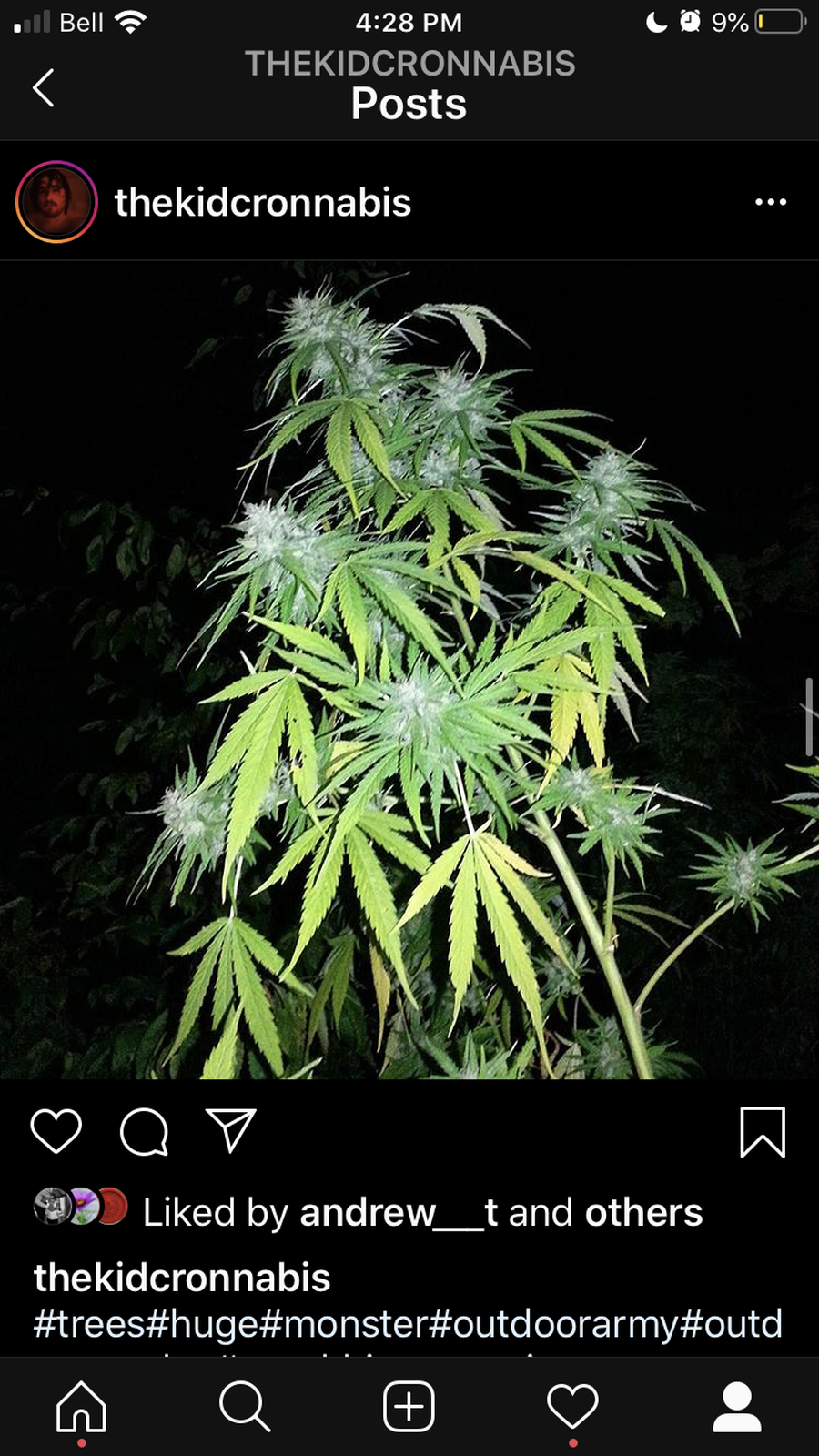Comment on this post

coord(144,1132)
